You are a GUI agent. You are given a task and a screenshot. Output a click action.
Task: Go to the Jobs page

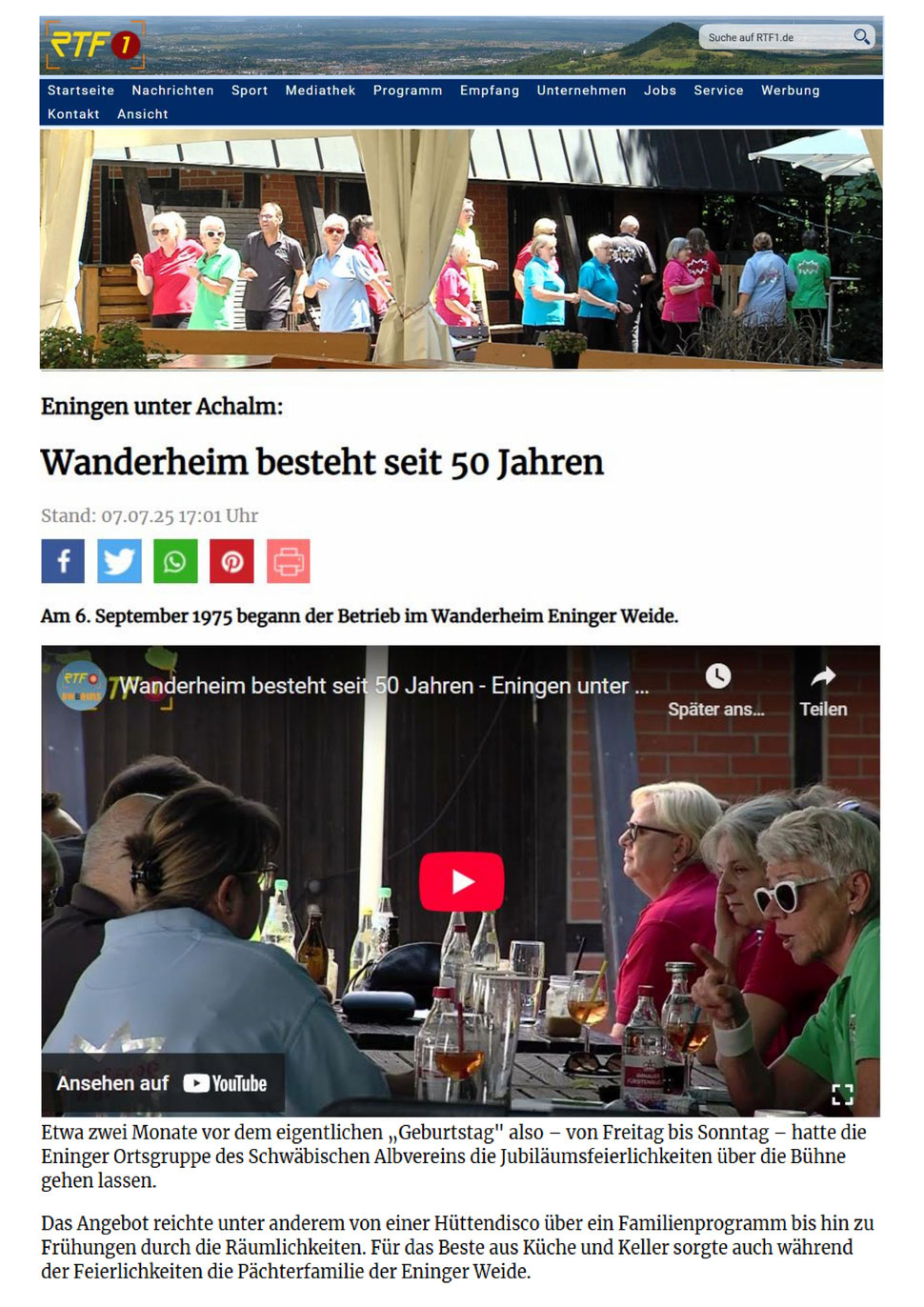[x=659, y=90]
